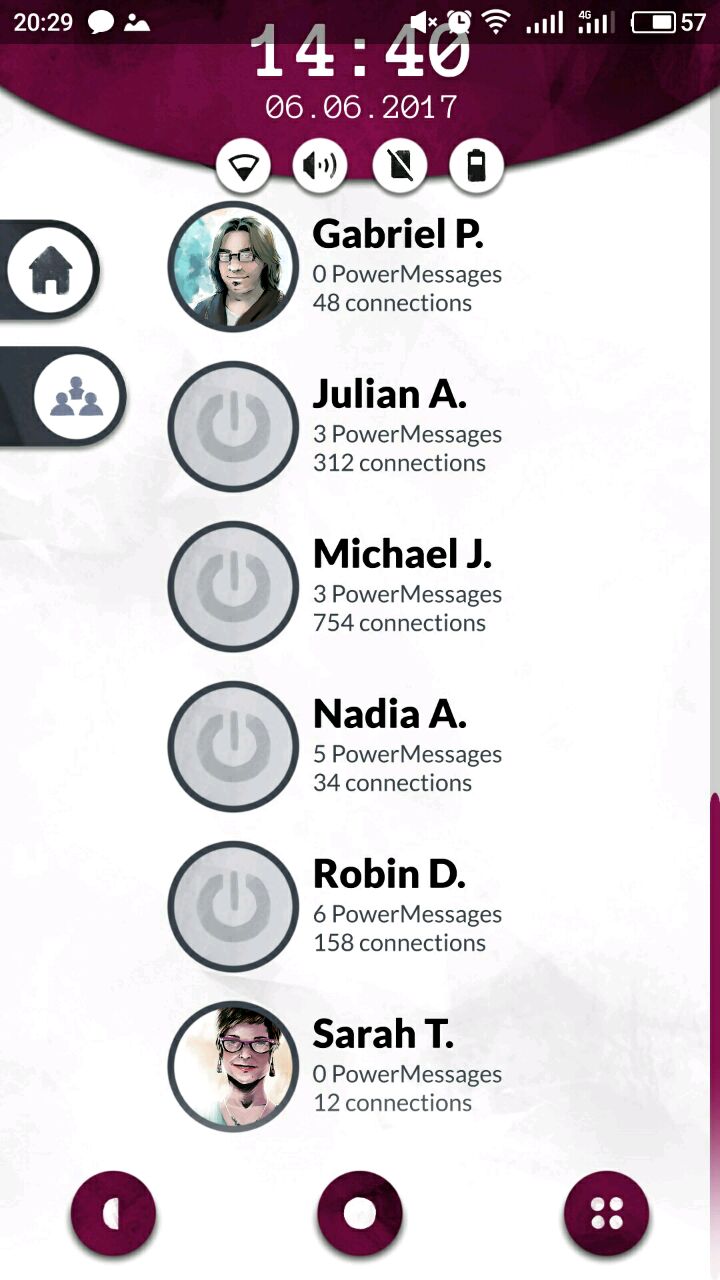Switch to the contacts group side tab
720x1280 pixels.
[x=77, y=397]
